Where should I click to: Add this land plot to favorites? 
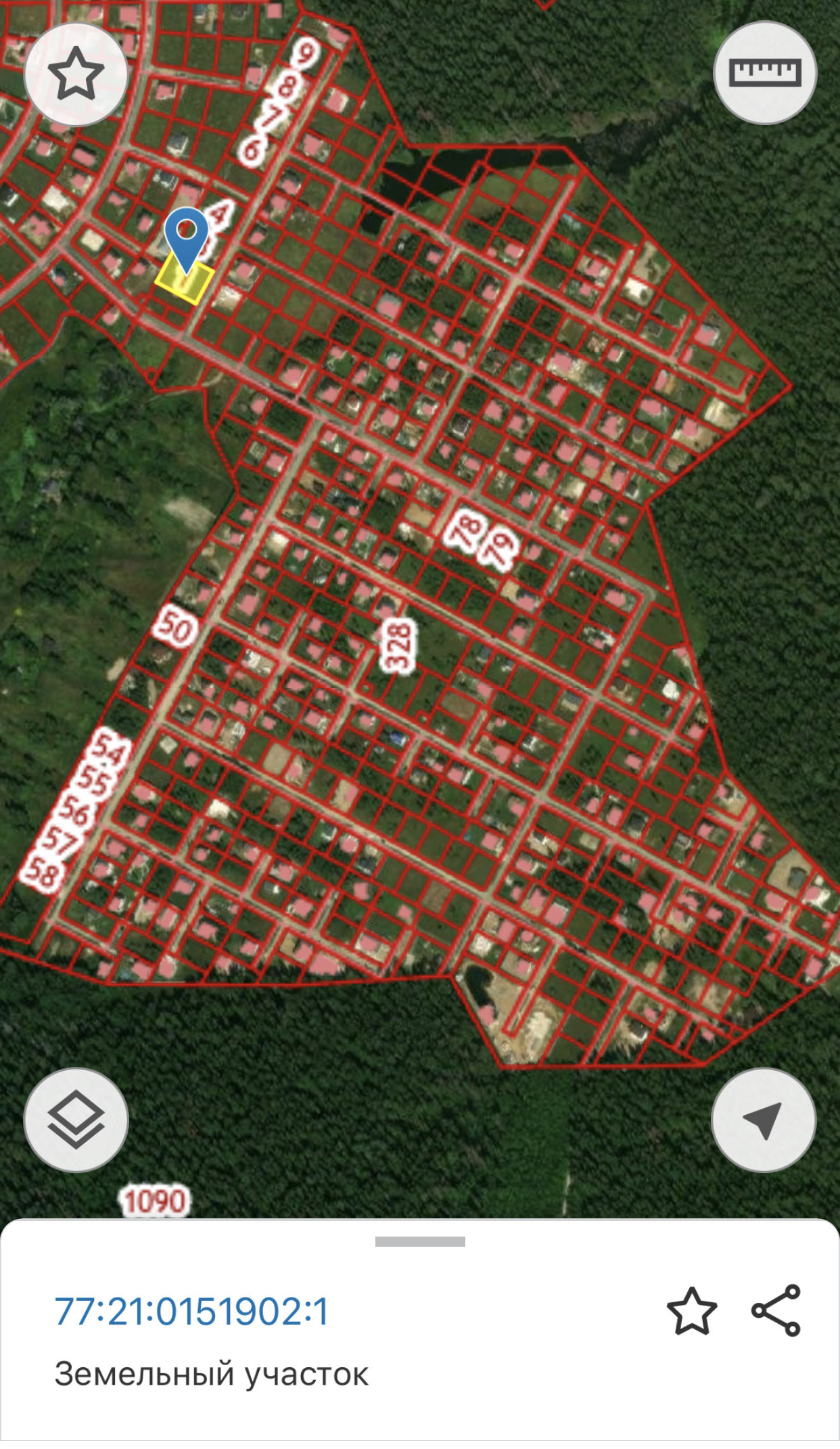pyautogui.click(x=691, y=1311)
